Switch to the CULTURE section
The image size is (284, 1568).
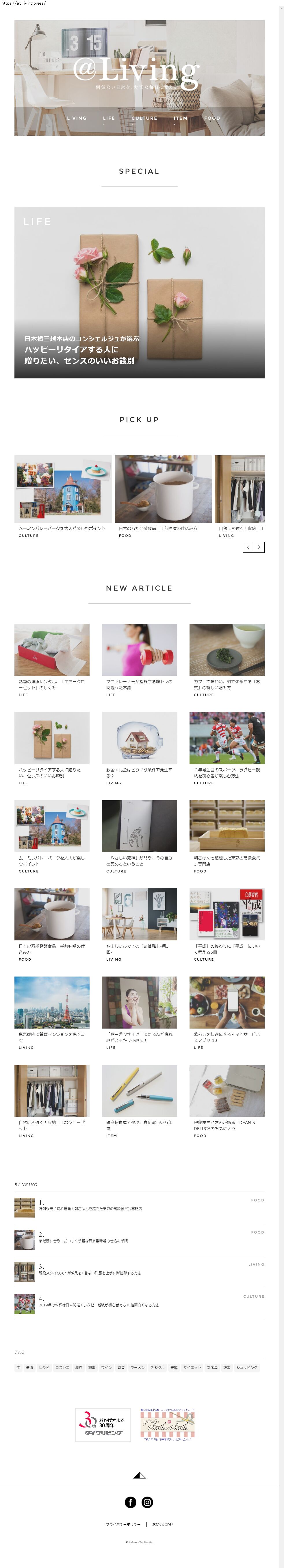point(144,118)
